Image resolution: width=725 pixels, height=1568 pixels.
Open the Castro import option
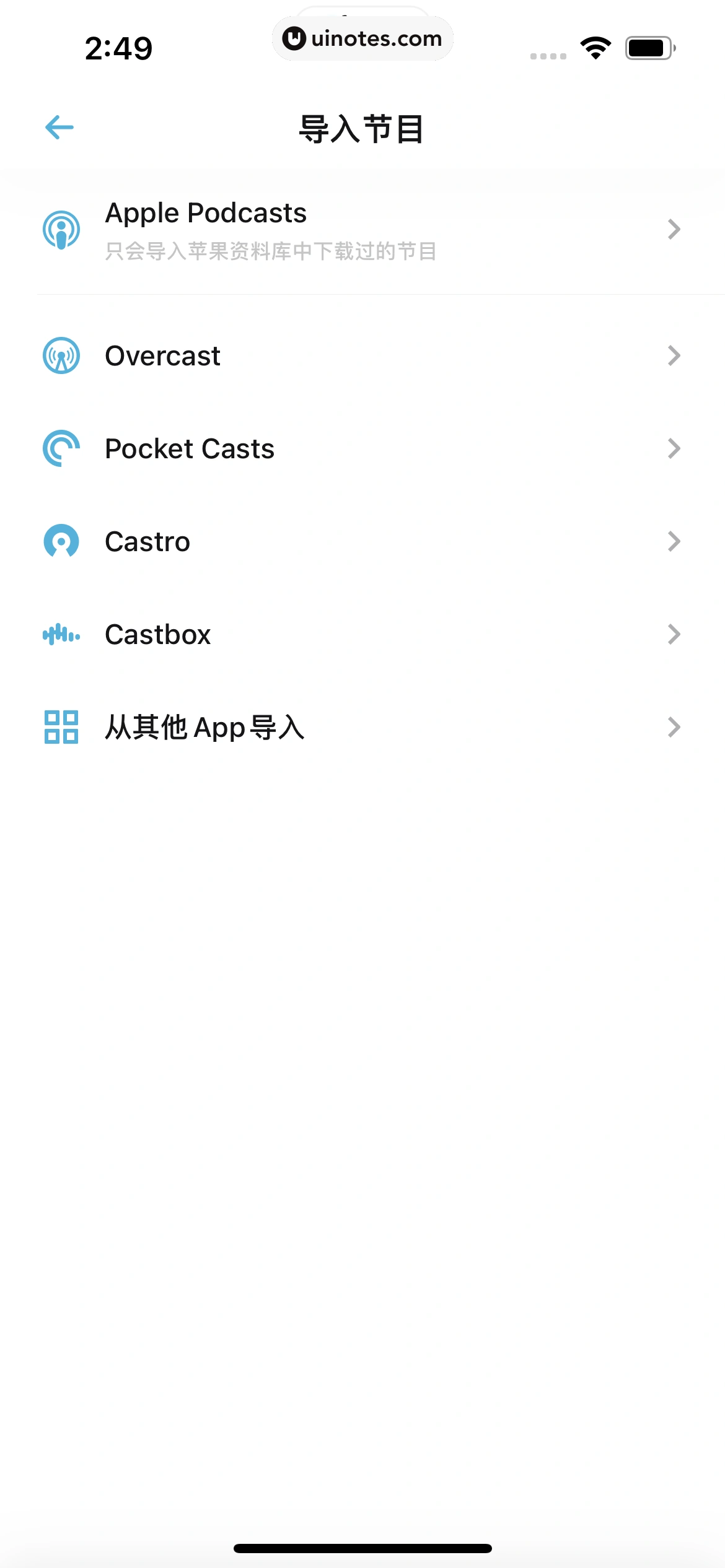(674, 541)
